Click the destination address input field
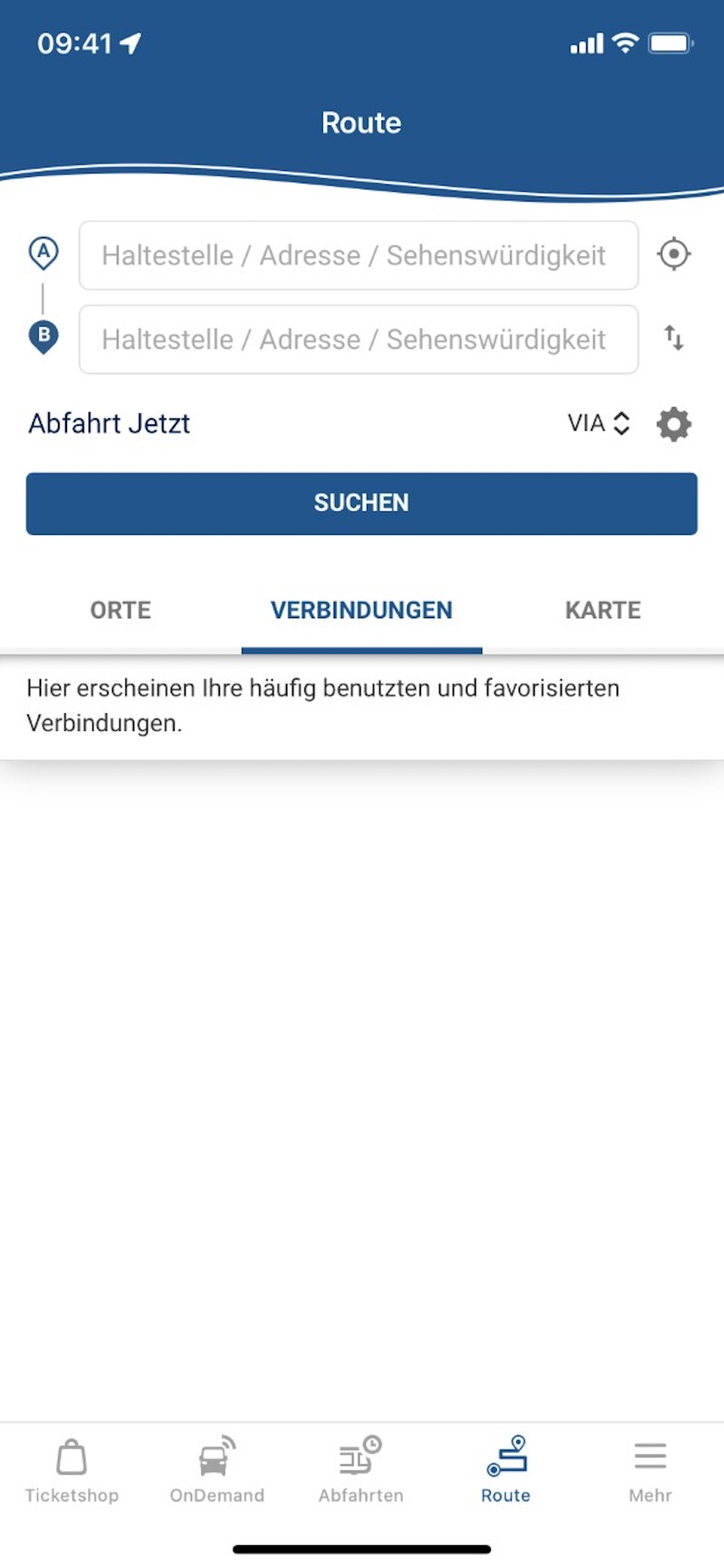This screenshot has height=1568, width=724. (x=359, y=340)
